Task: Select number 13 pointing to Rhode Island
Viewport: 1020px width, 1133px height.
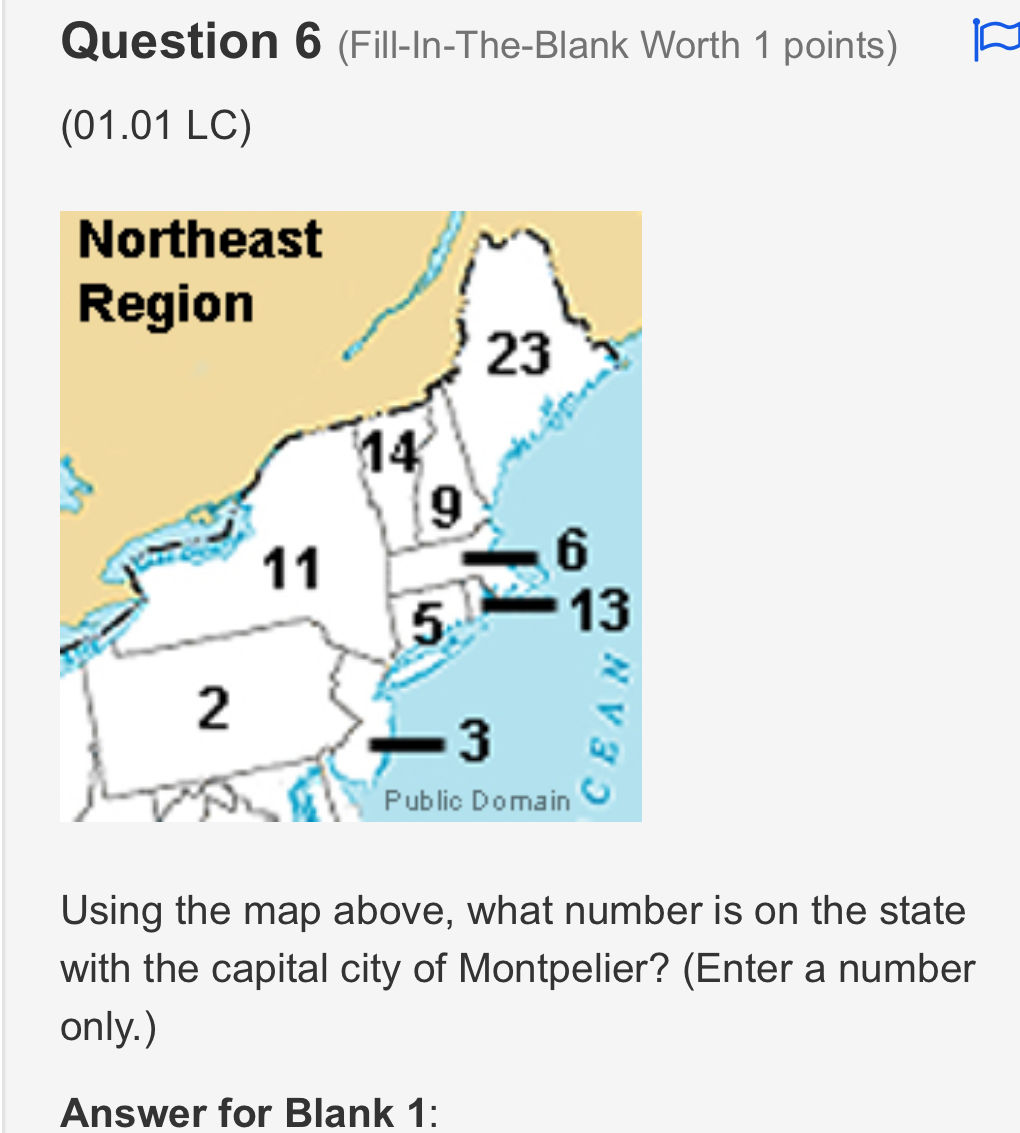Action: coord(601,607)
